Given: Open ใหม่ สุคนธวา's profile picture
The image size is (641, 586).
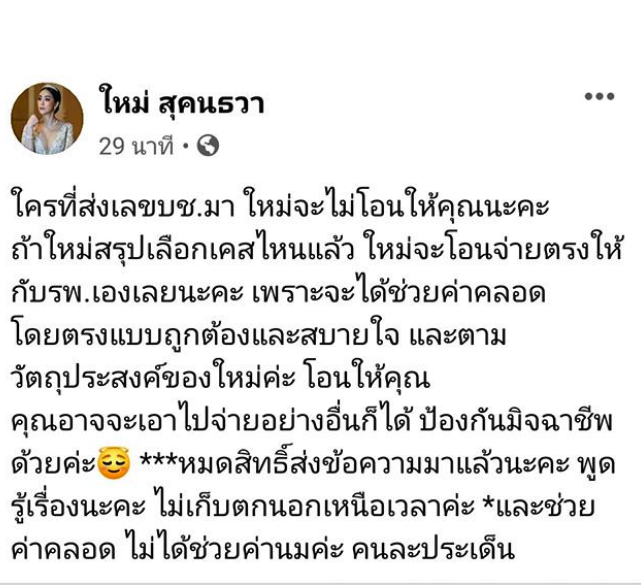Looking at the screenshot, I should click(x=47, y=118).
